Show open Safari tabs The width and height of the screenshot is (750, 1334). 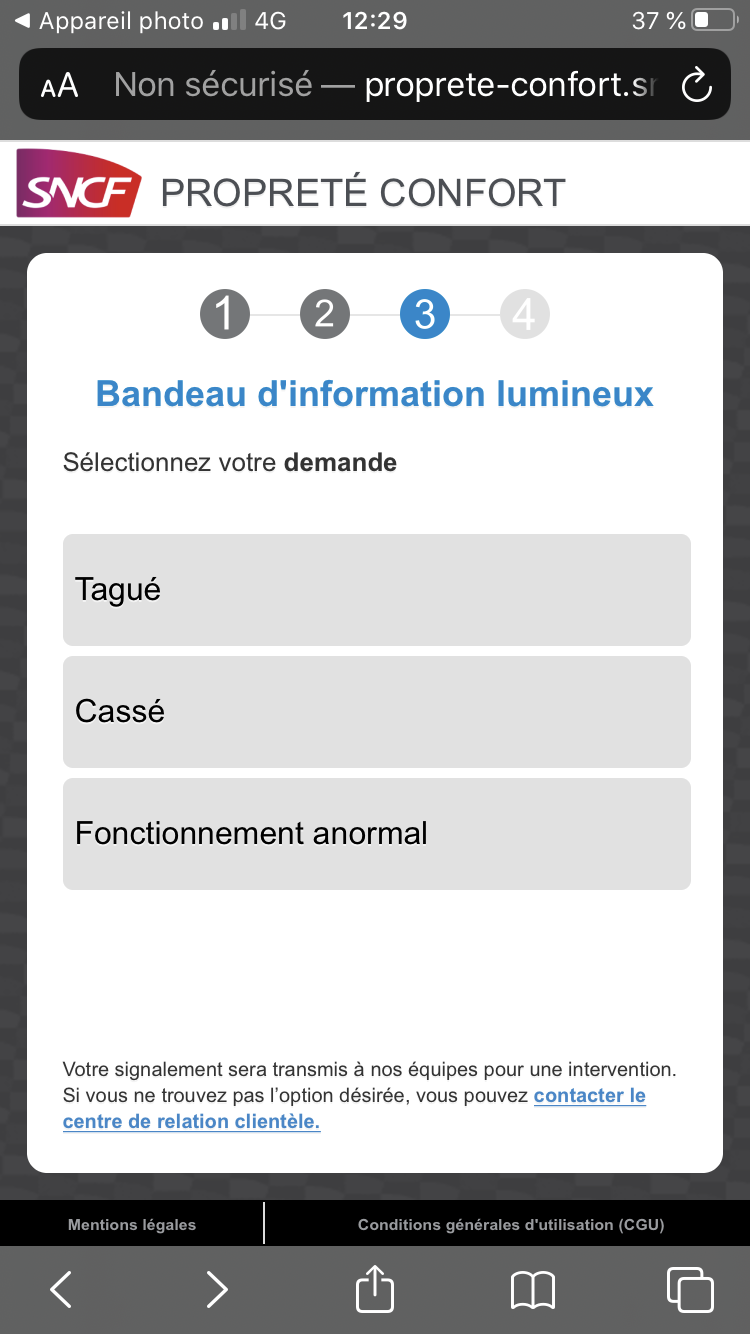point(689,1289)
